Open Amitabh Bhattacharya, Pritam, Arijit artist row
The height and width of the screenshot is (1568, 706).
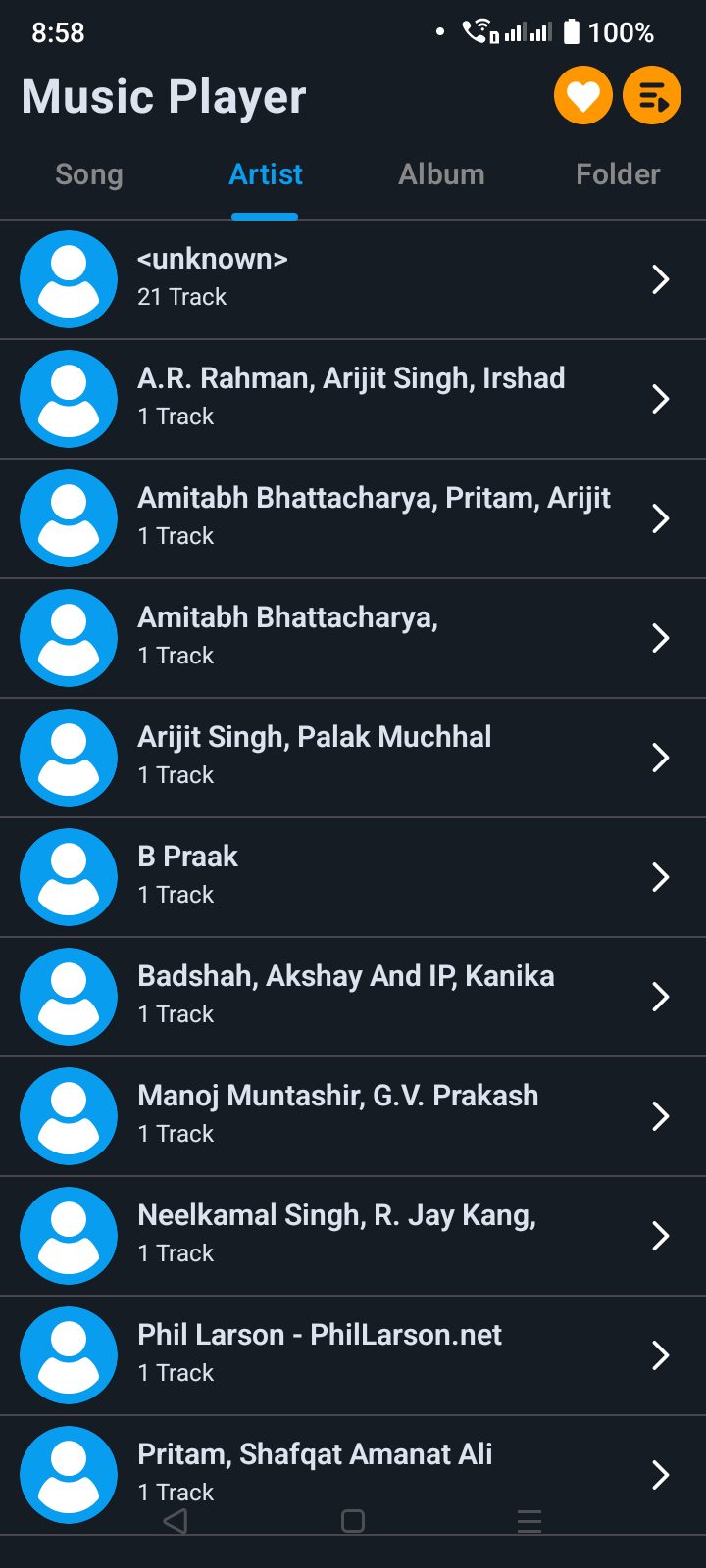pyautogui.click(x=353, y=518)
